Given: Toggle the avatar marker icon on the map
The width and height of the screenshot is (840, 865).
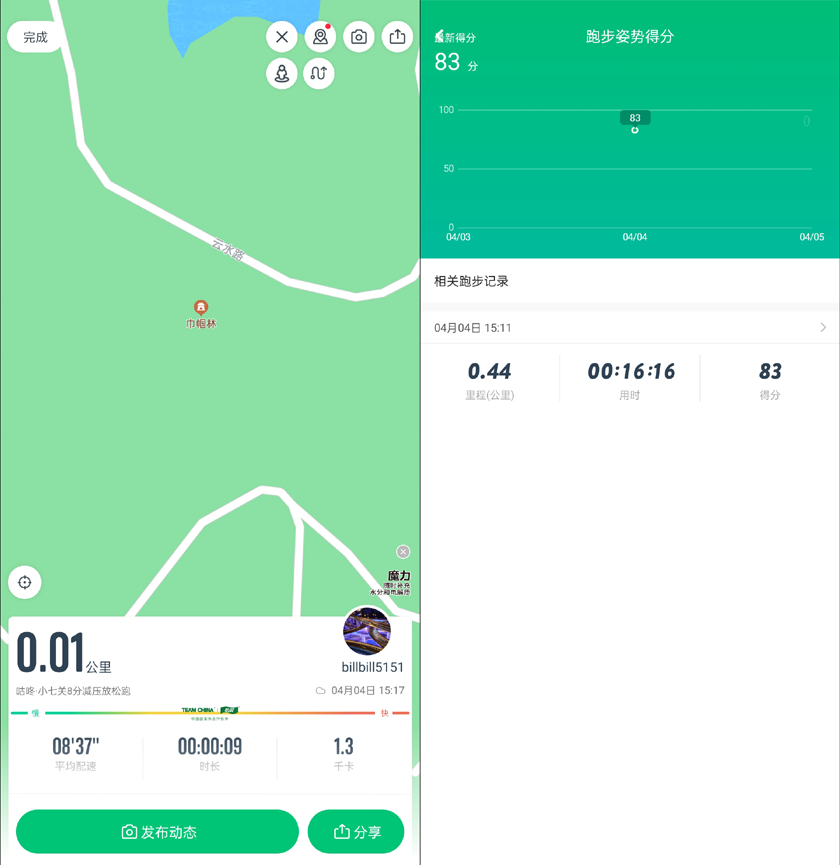Looking at the screenshot, I should tap(282, 73).
